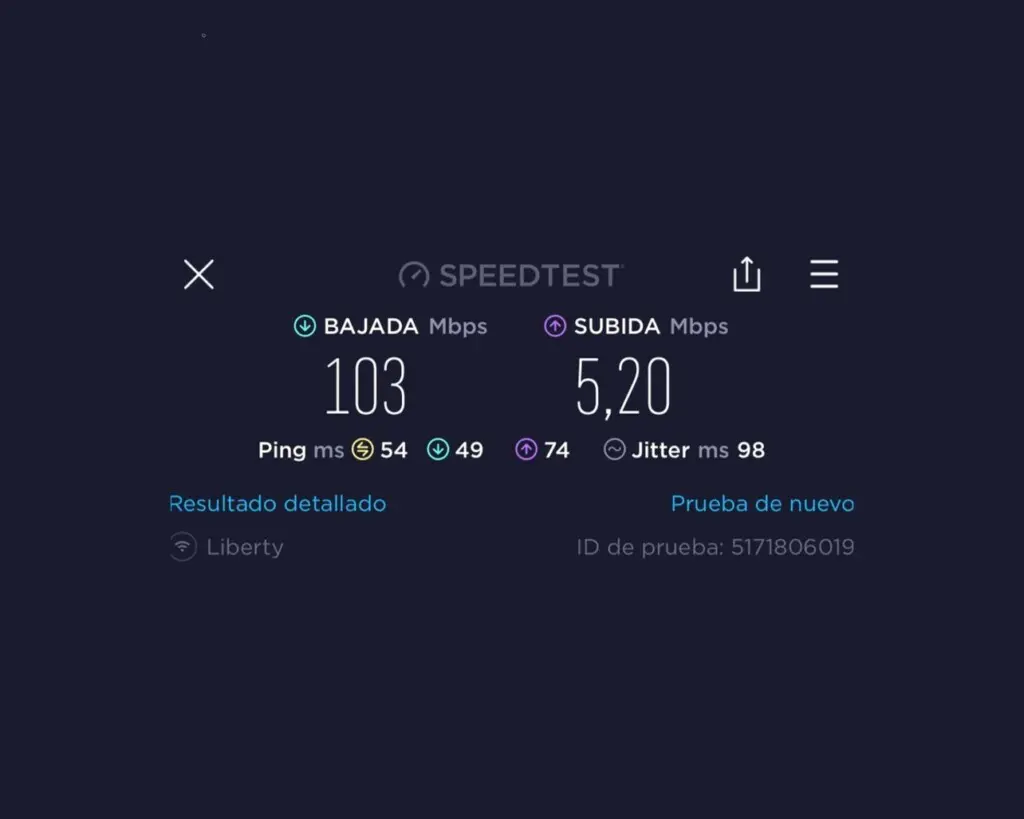The width and height of the screenshot is (1024, 819).
Task: Tap Prueba de nuevo to retest
Action: tap(762, 504)
